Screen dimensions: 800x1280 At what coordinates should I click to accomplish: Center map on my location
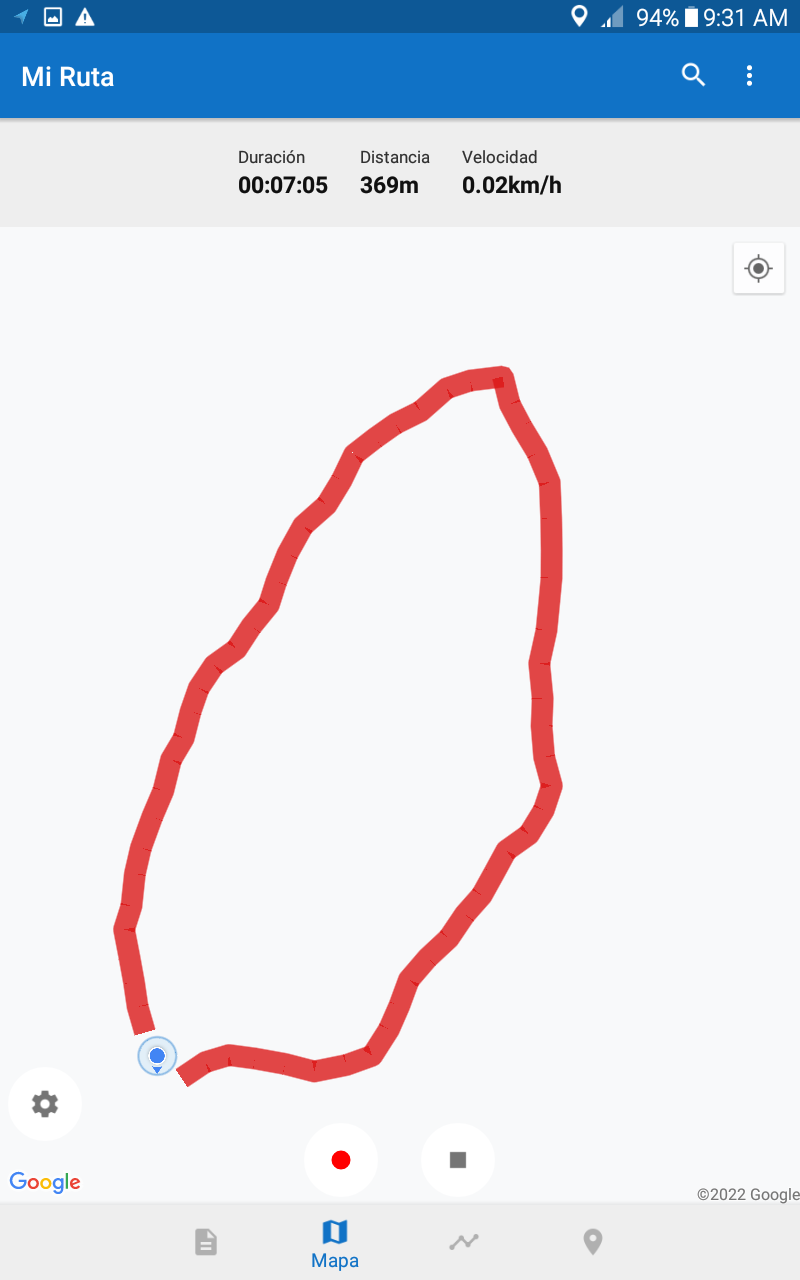[758, 268]
